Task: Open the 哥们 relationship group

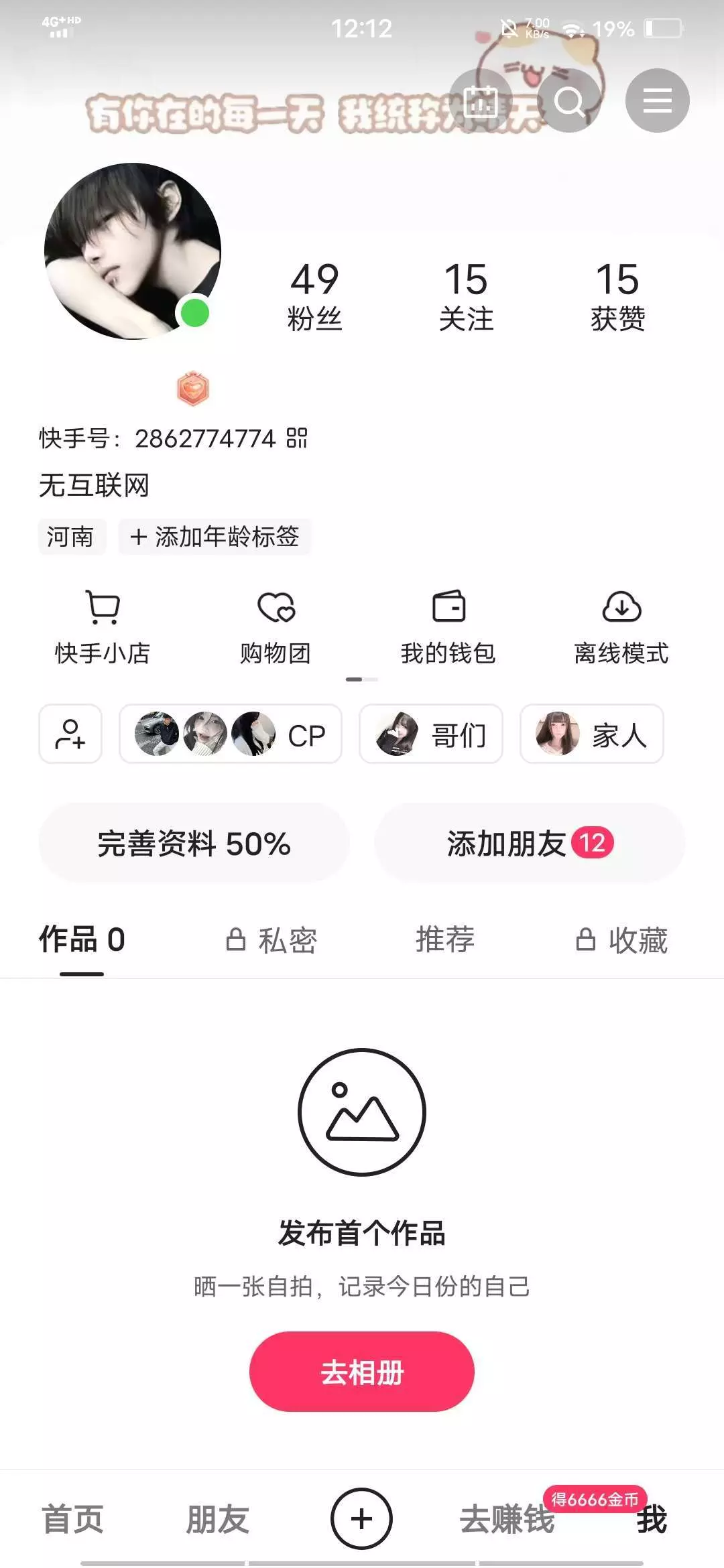Action: click(431, 734)
